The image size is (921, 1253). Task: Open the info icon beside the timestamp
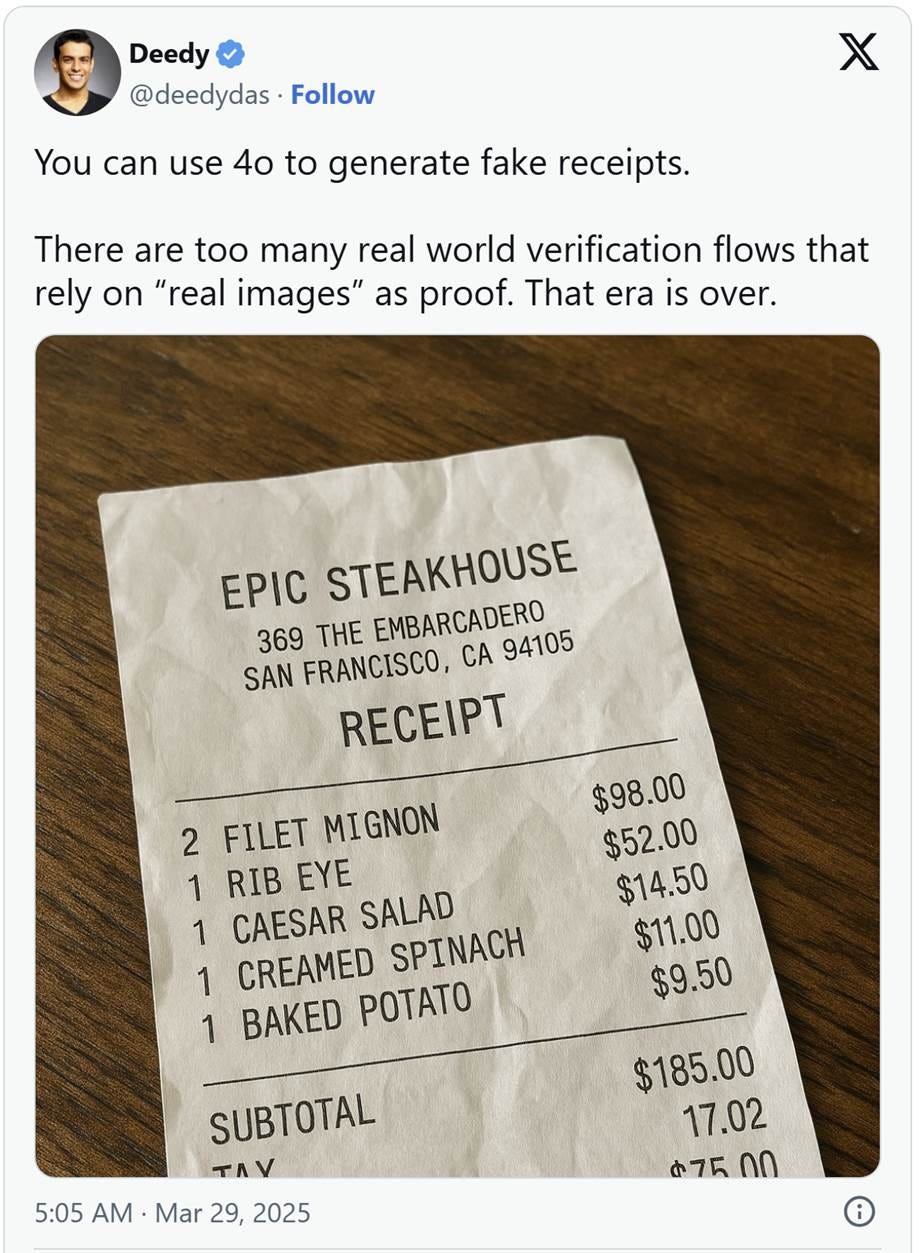click(859, 1212)
